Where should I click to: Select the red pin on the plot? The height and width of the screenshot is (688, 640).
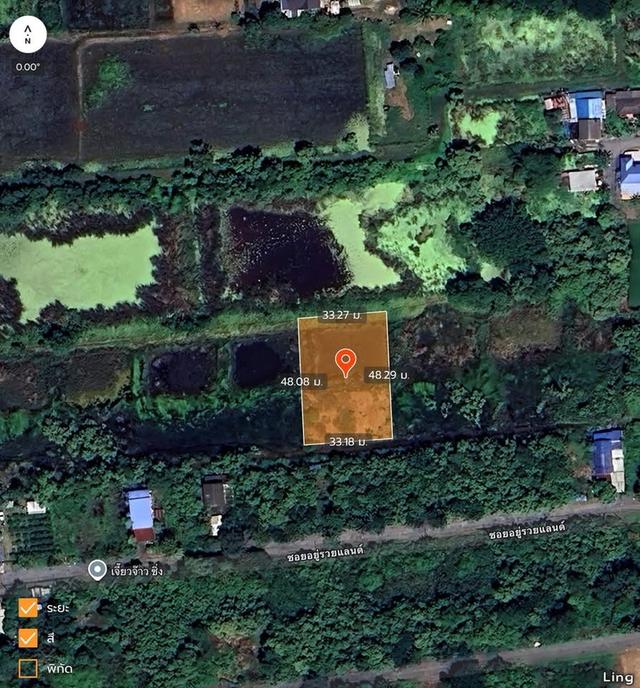pyautogui.click(x=345, y=362)
